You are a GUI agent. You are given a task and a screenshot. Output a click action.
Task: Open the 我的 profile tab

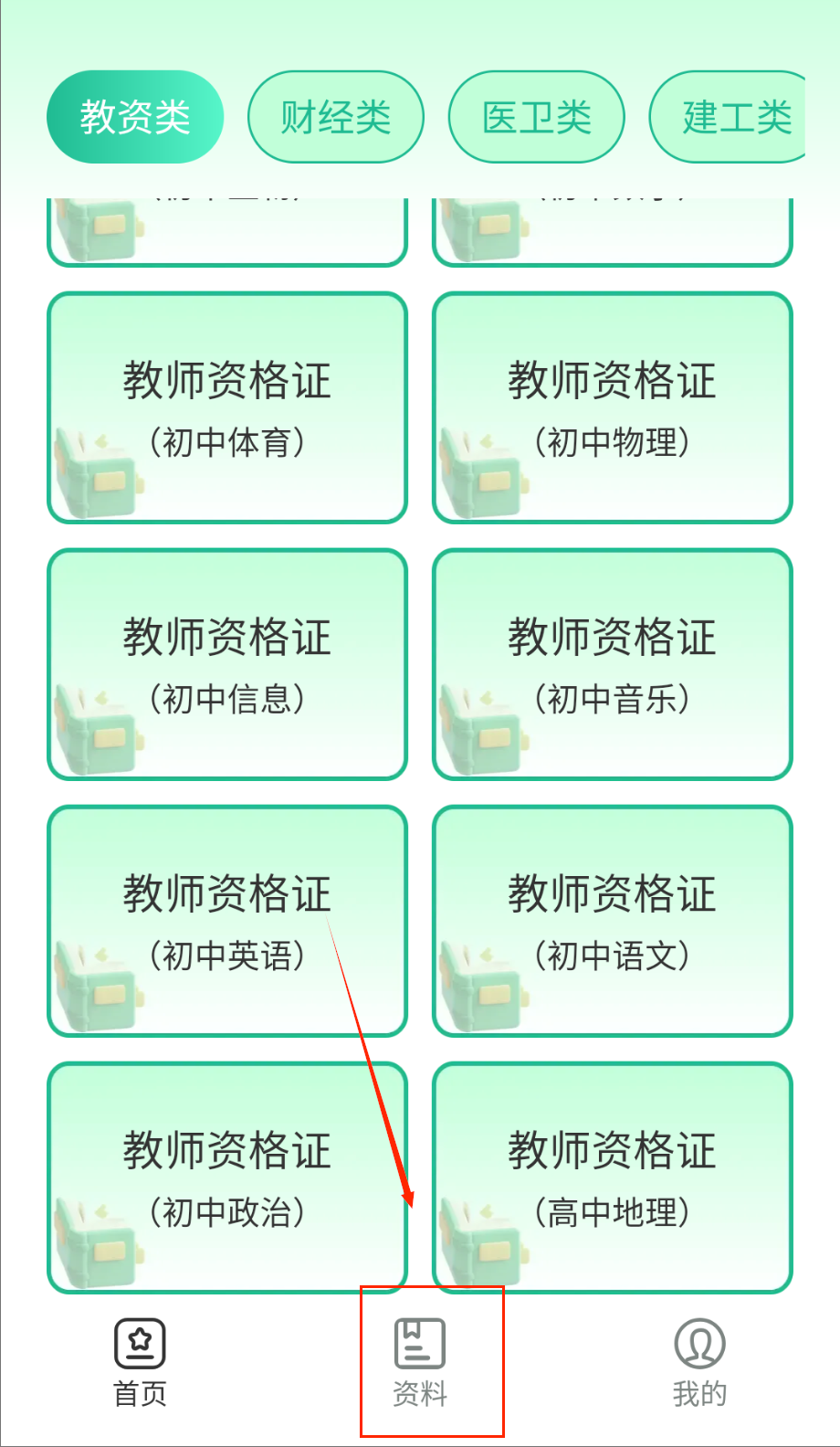[699, 1361]
